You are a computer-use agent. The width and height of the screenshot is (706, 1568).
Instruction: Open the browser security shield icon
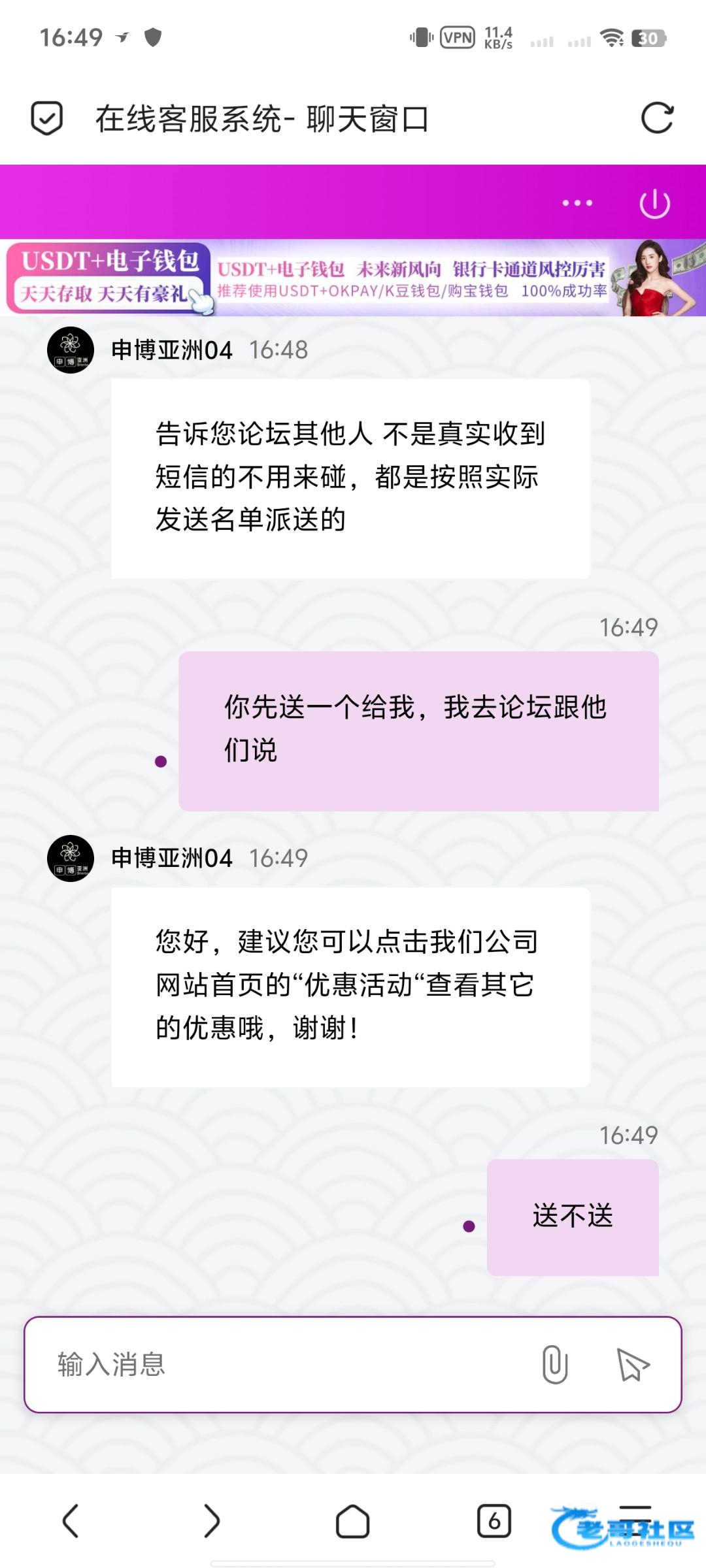[x=47, y=118]
